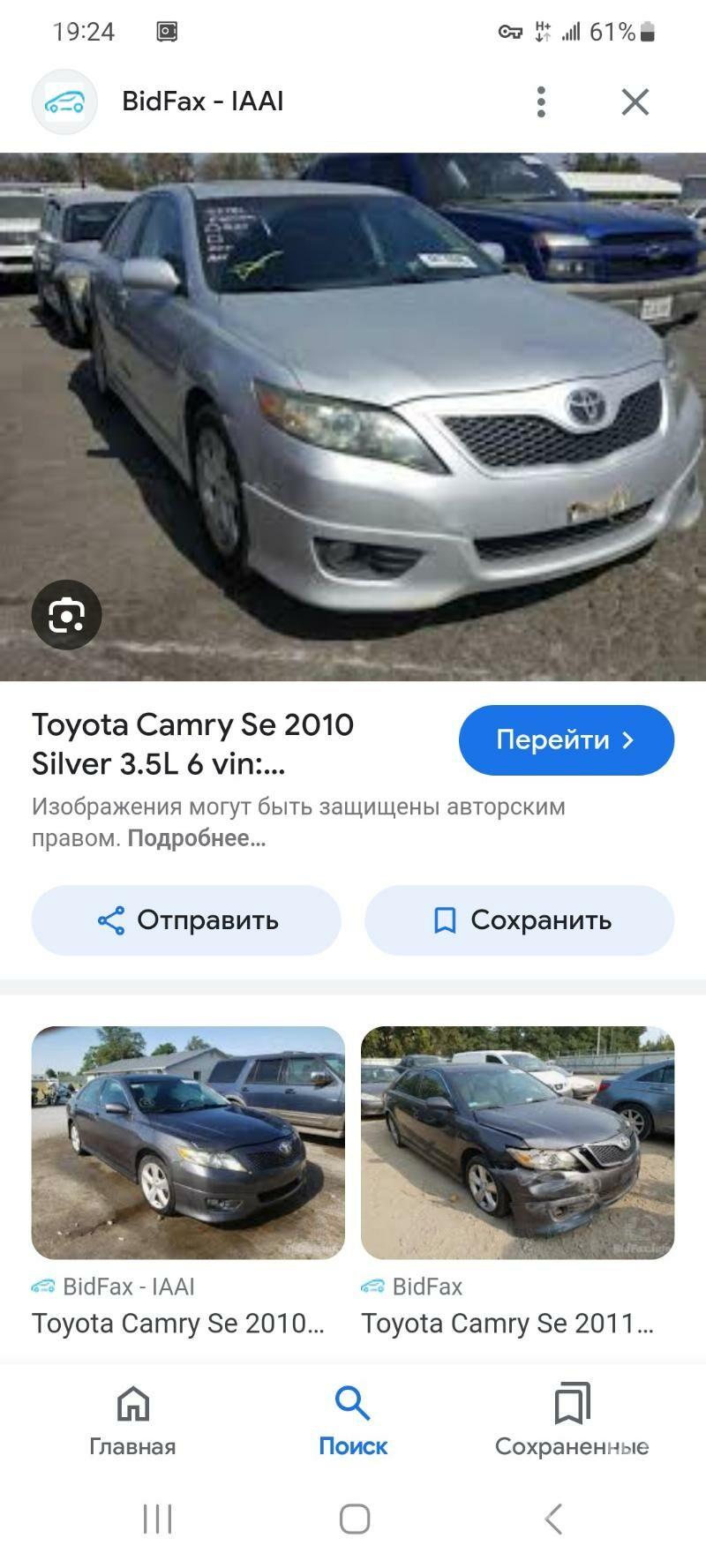Switch to the Главная tab
706x1568 pixels.
coord(132,1419)
